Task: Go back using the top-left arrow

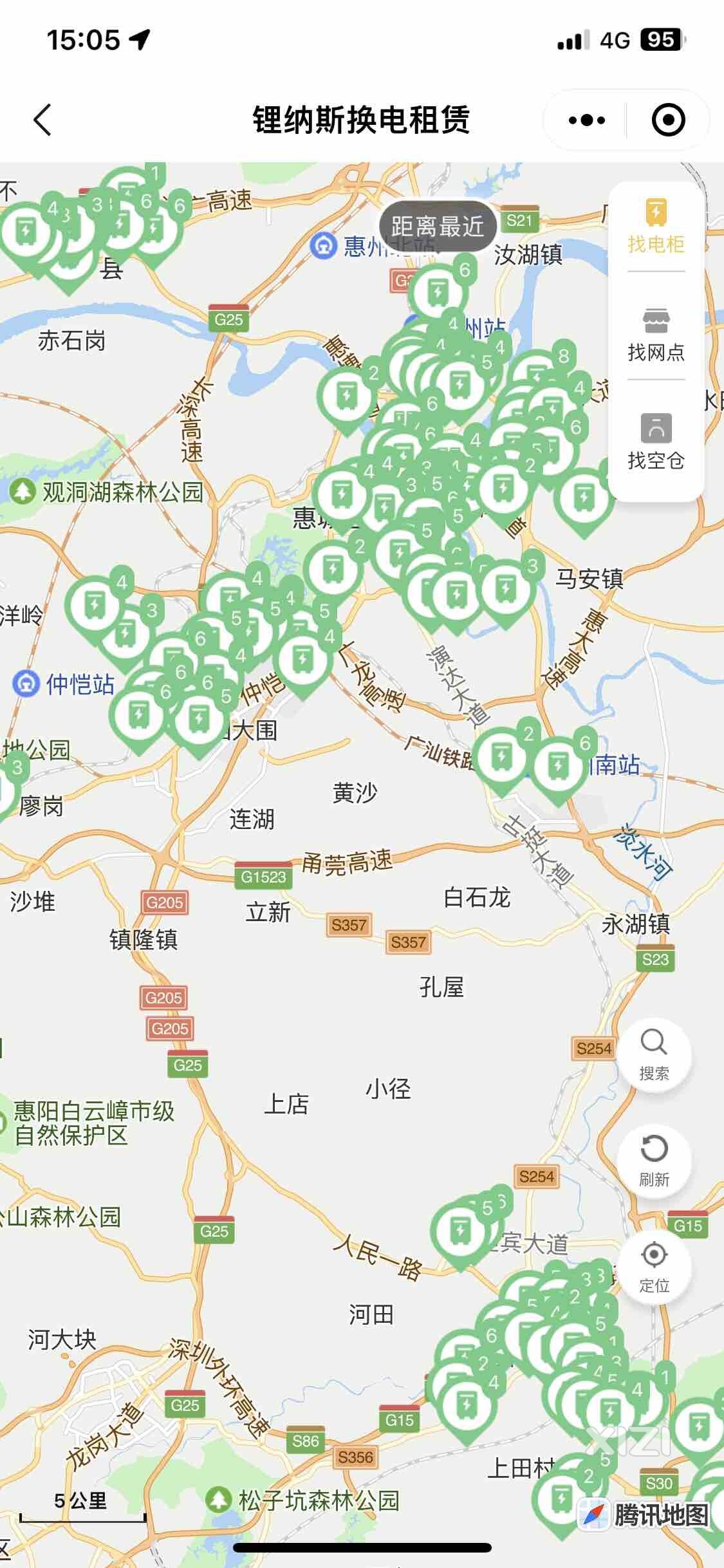Action: click(x=42, y=120)
